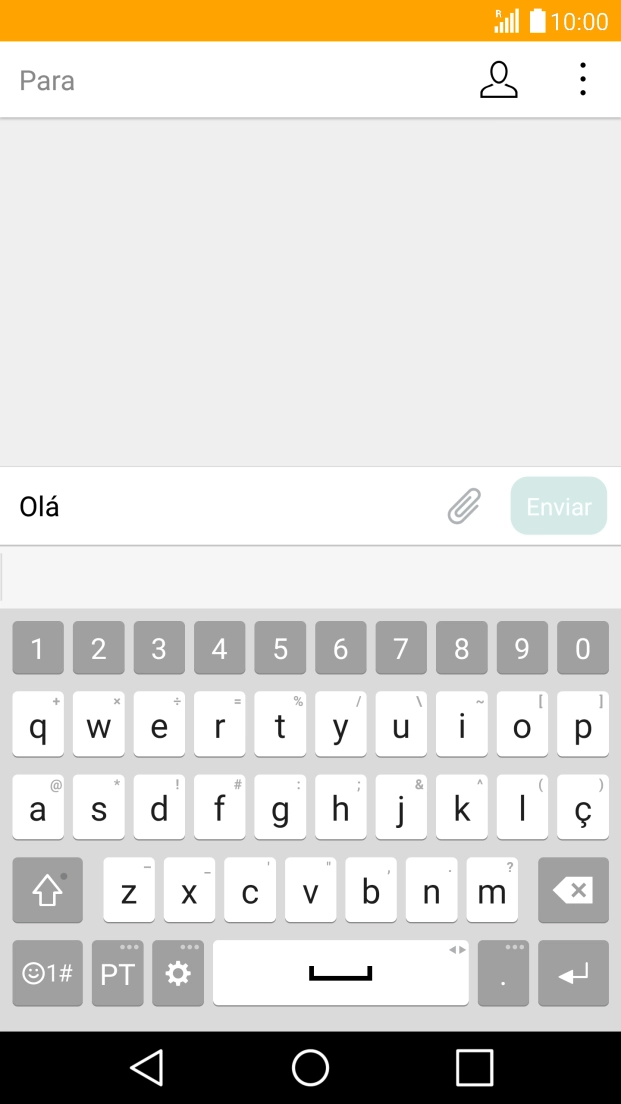
Task: Go back using the navigation bar
Action: (x=147, y=1067)
